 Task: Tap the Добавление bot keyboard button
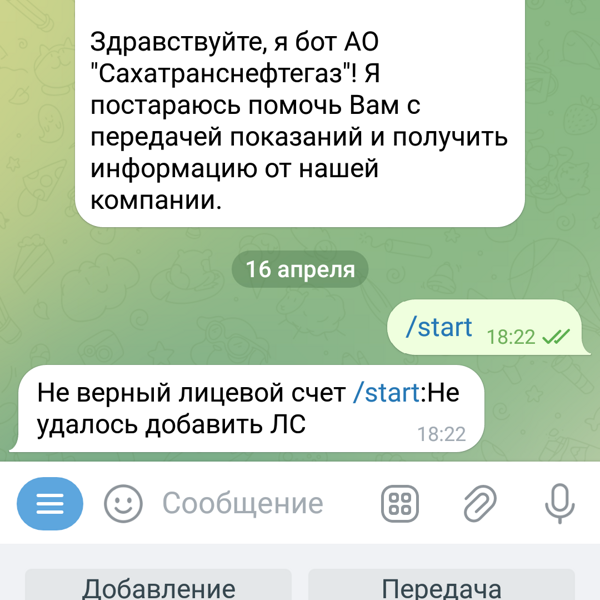(158, 587)
